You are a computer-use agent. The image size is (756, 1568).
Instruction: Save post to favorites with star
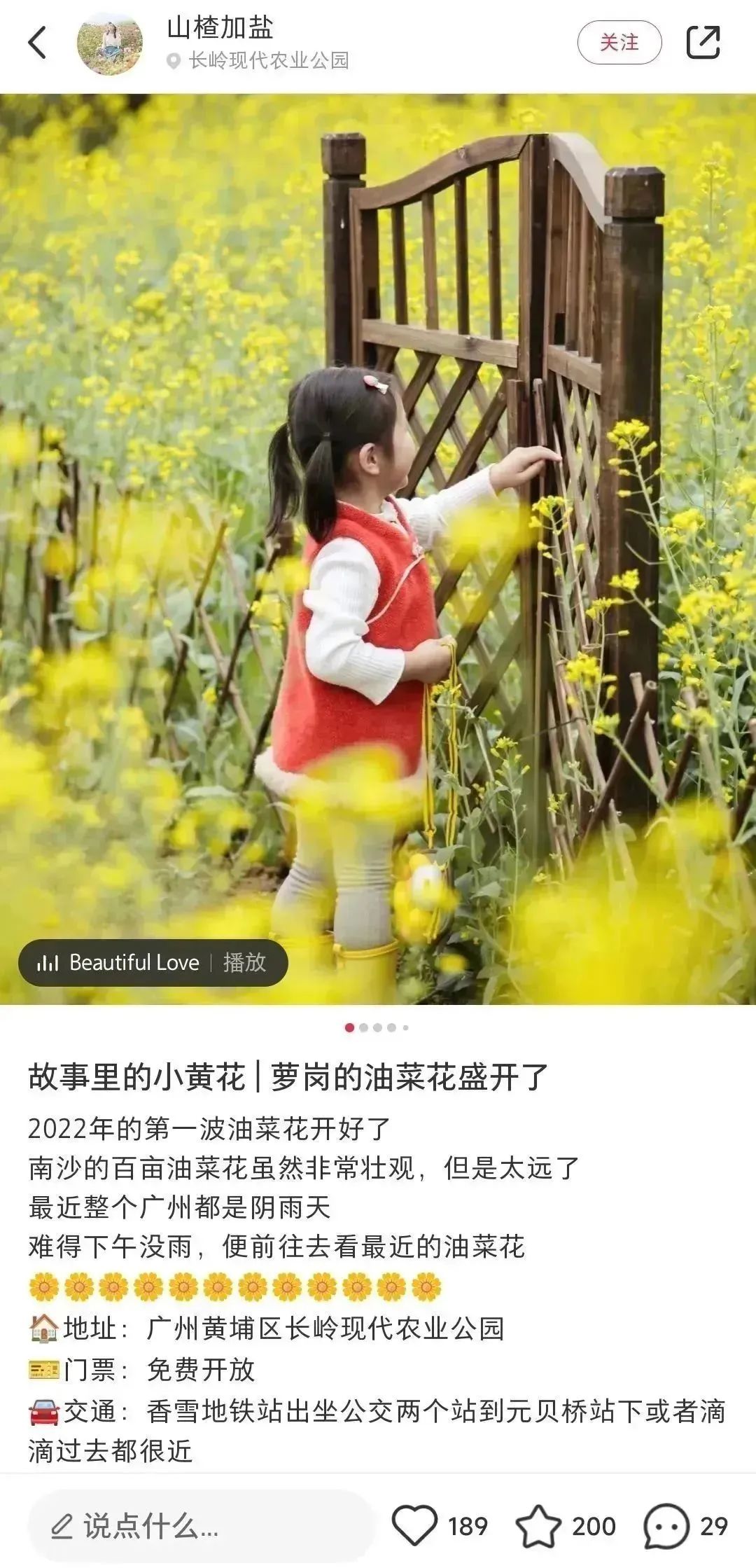coord(538,1525)
